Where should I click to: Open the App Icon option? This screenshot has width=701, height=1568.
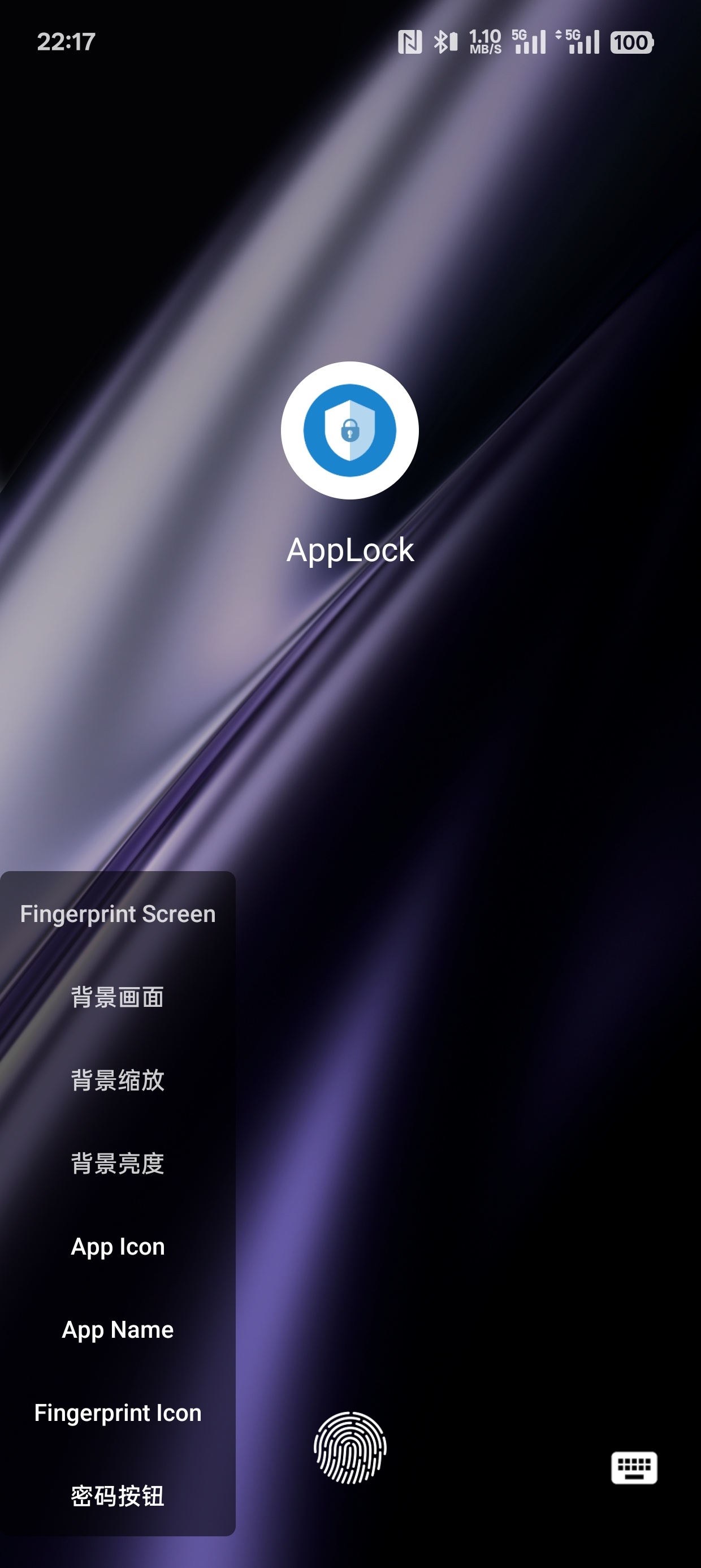point(118,1246)
